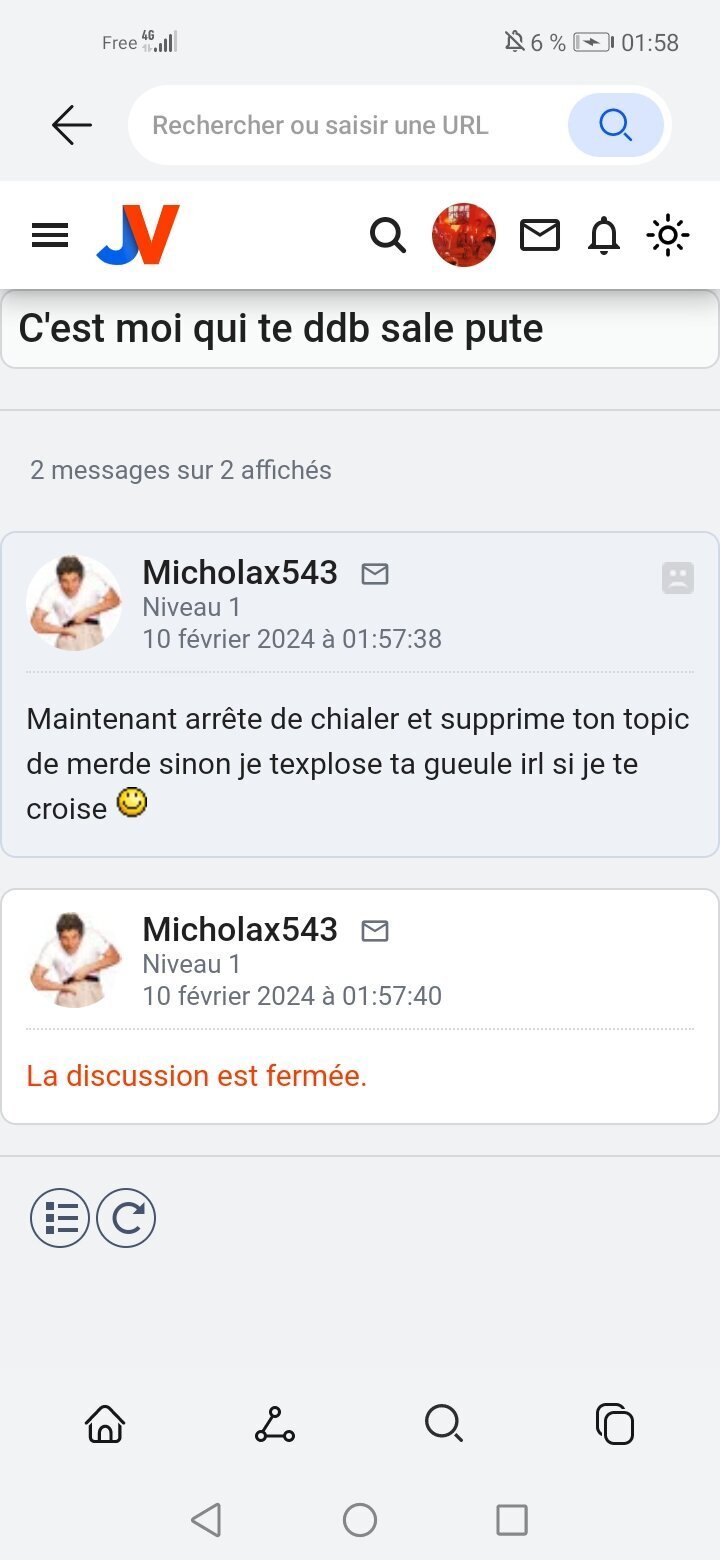Open the notifications bell
The width and height of the screenshot is (720, 1560).
(604, 236)
